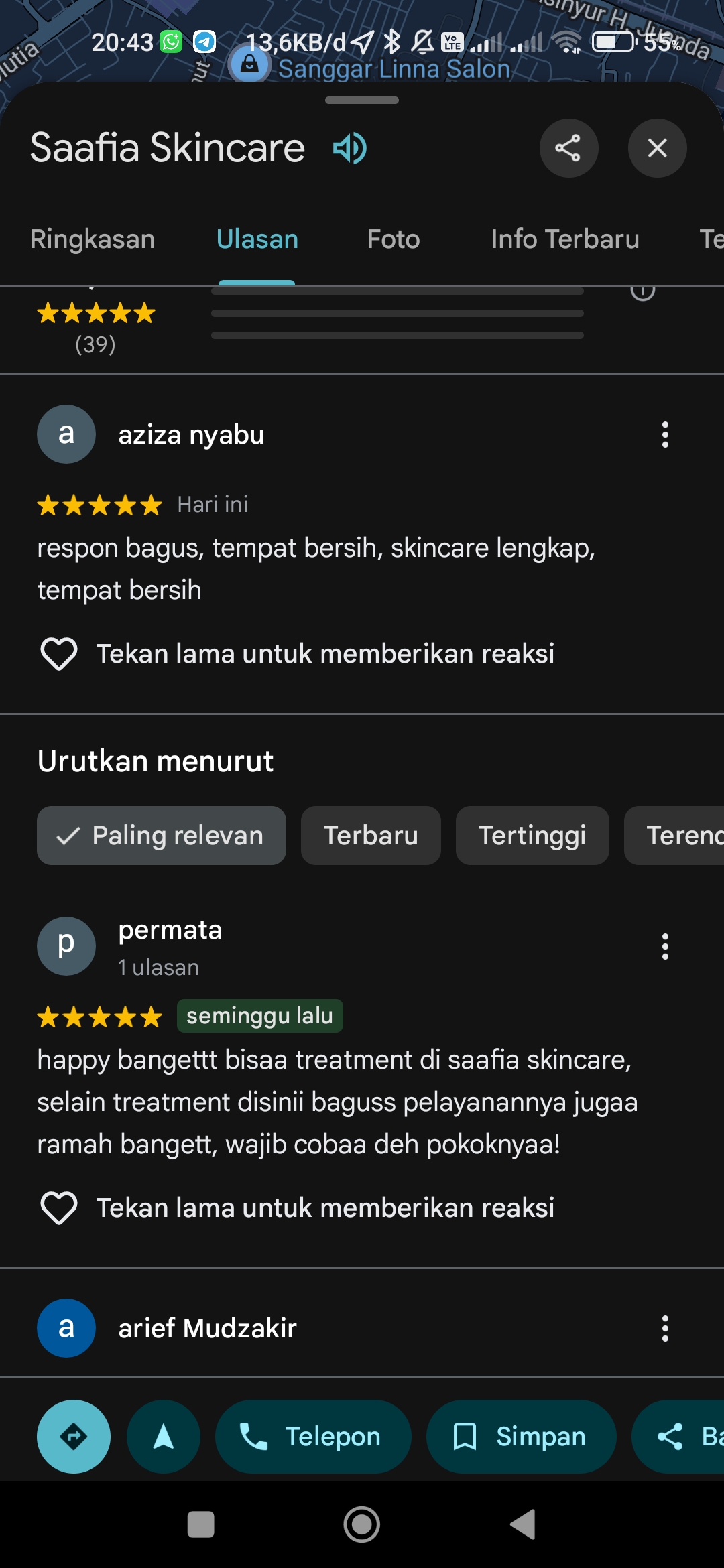Sort reviews by Tertinggi
This screenshot has width=724, height=1568.
coord(532,836)
